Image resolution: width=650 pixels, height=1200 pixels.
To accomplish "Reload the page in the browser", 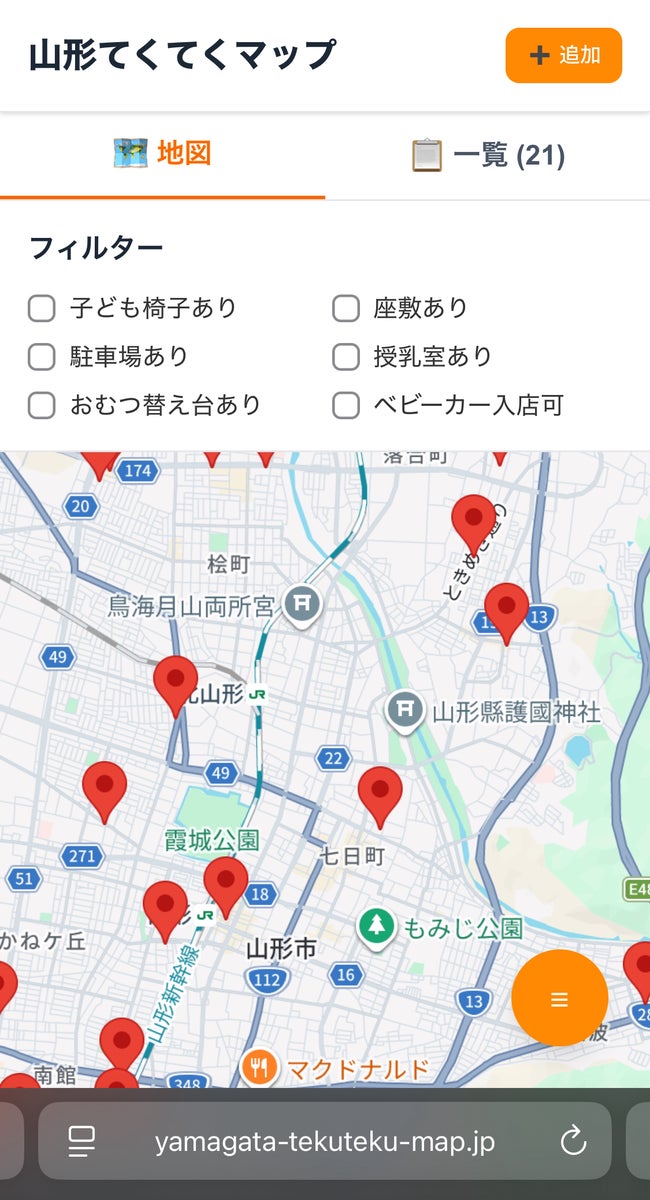I will [x=572, y=1141].
